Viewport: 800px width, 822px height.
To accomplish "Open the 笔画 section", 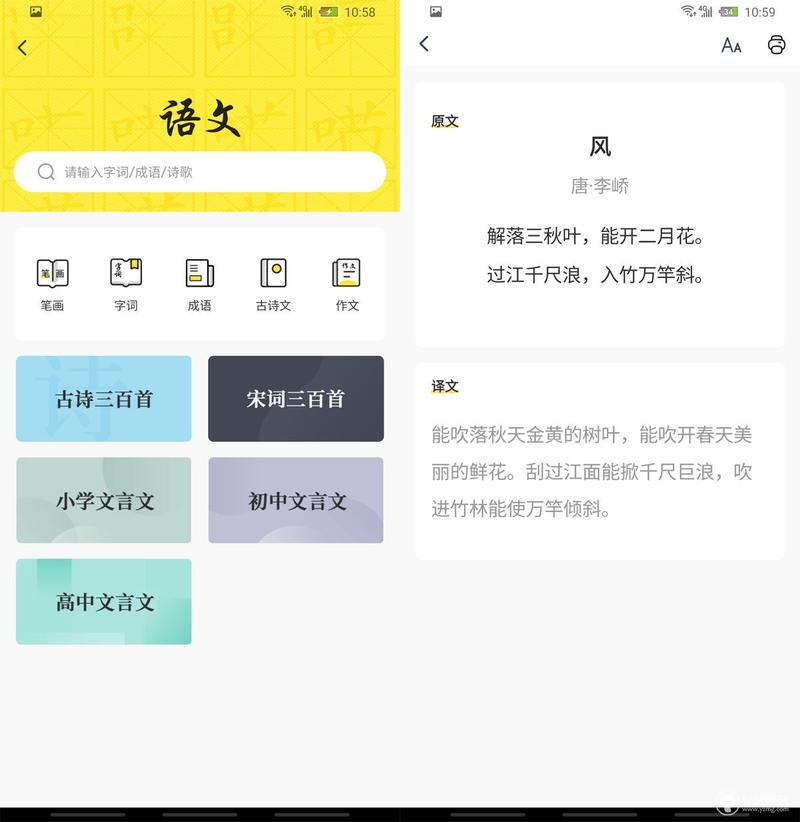I will (x=52, y=283).
